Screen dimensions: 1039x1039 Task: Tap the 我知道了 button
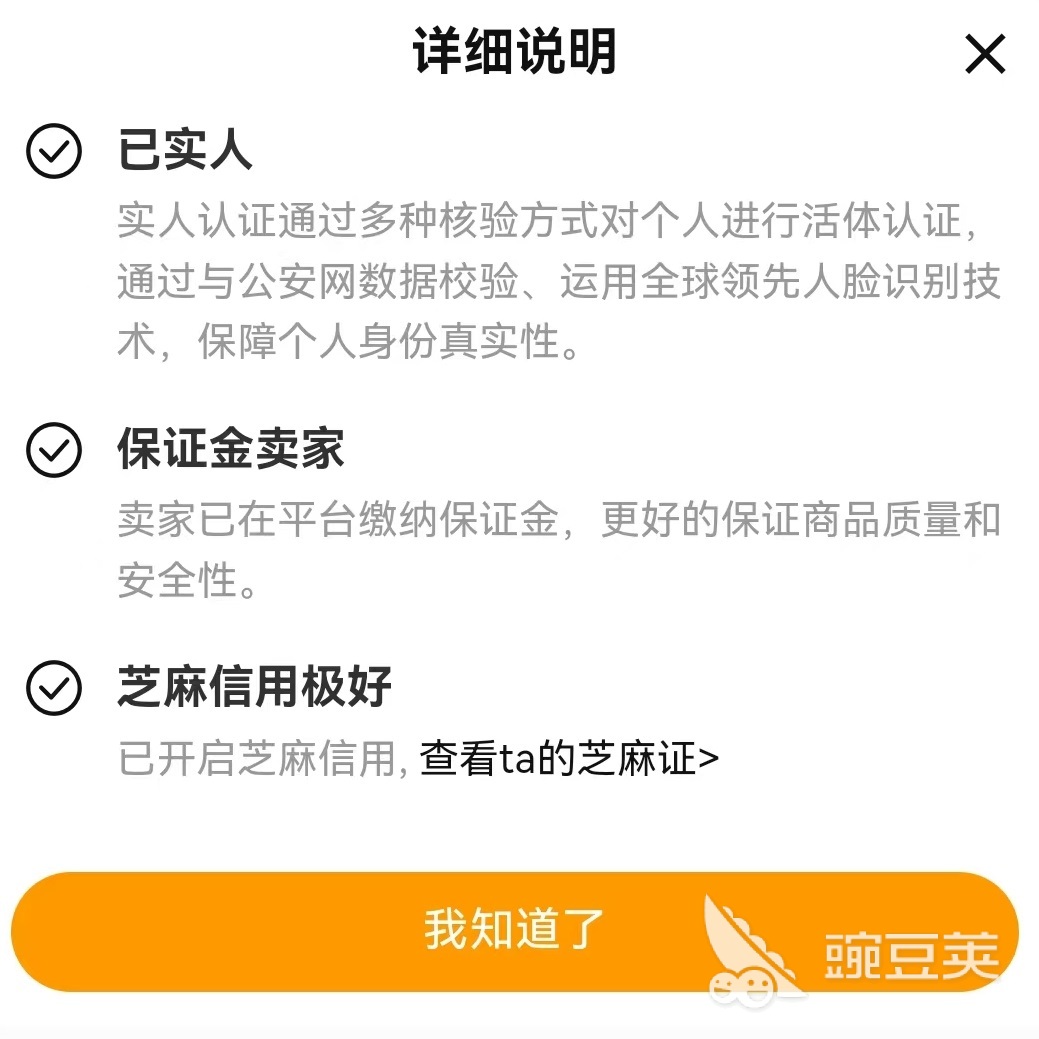(514, 930)
